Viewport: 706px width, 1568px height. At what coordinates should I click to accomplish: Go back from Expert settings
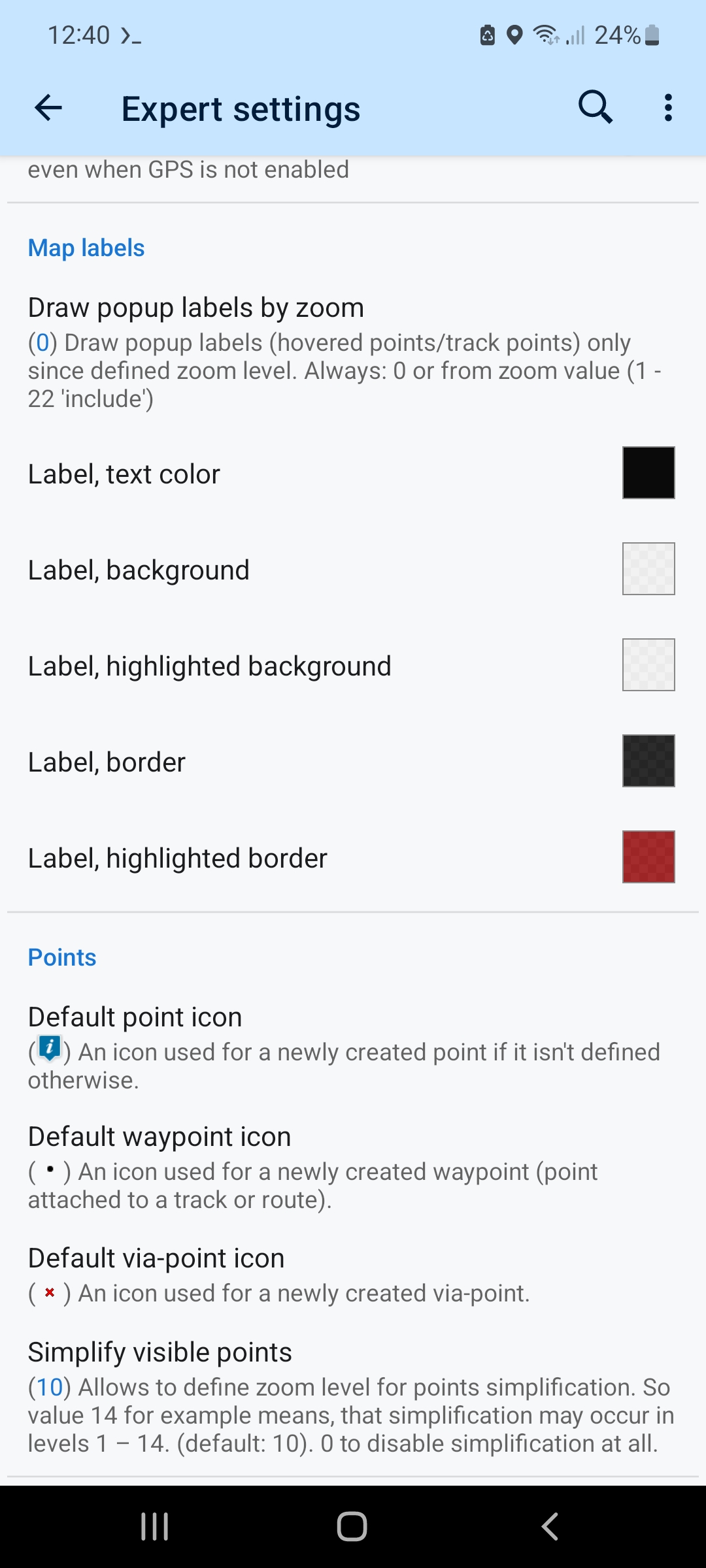coord(48,108)
